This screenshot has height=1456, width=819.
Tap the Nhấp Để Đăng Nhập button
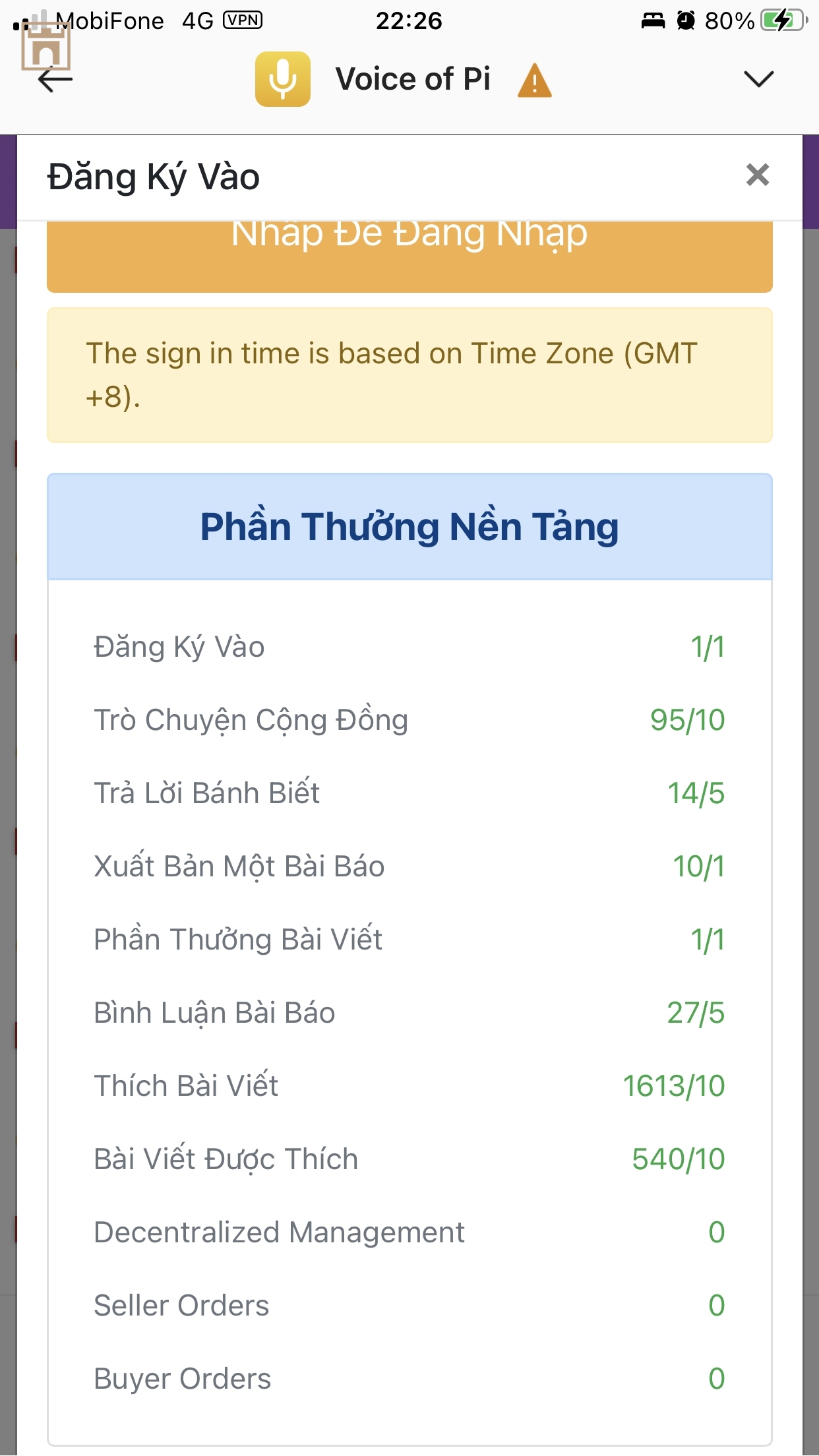[x=409, y=256]
